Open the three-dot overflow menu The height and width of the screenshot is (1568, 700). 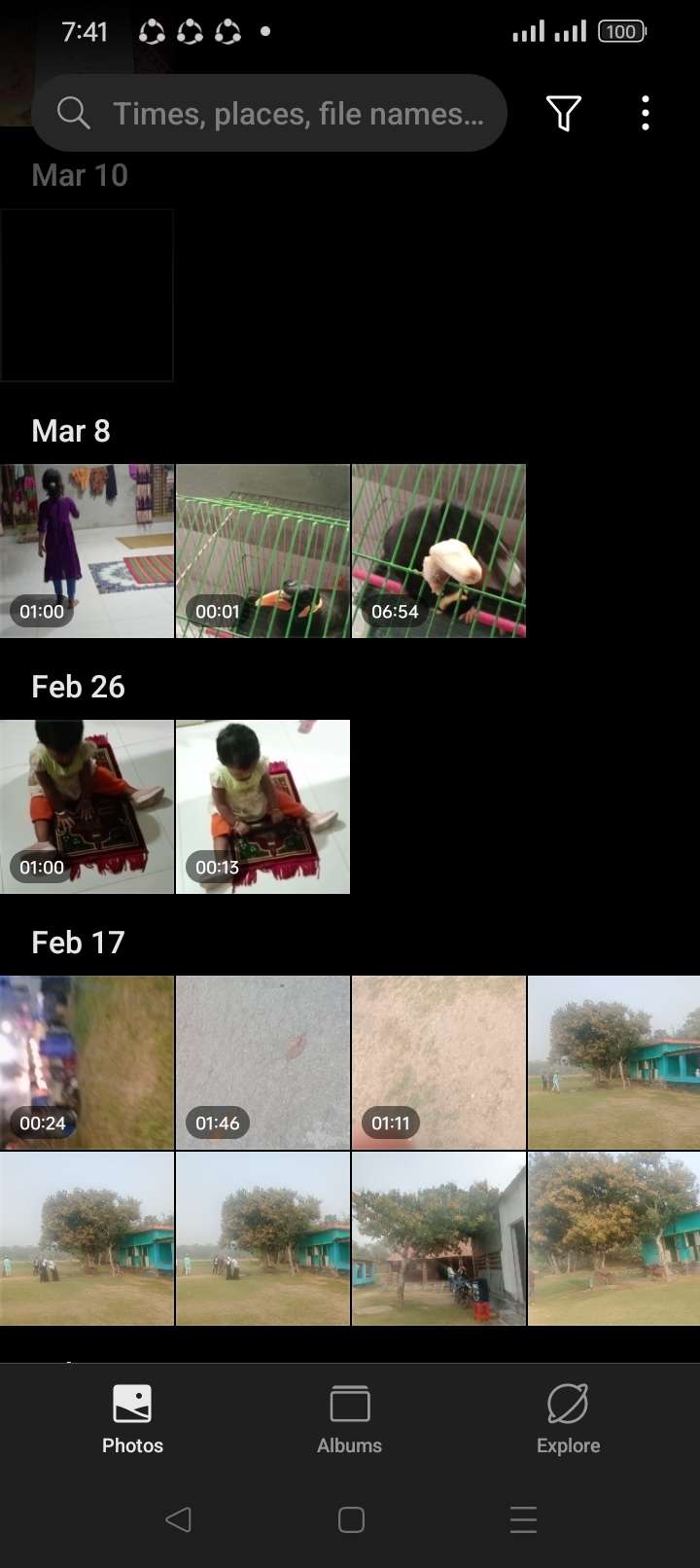coord(646,114)
